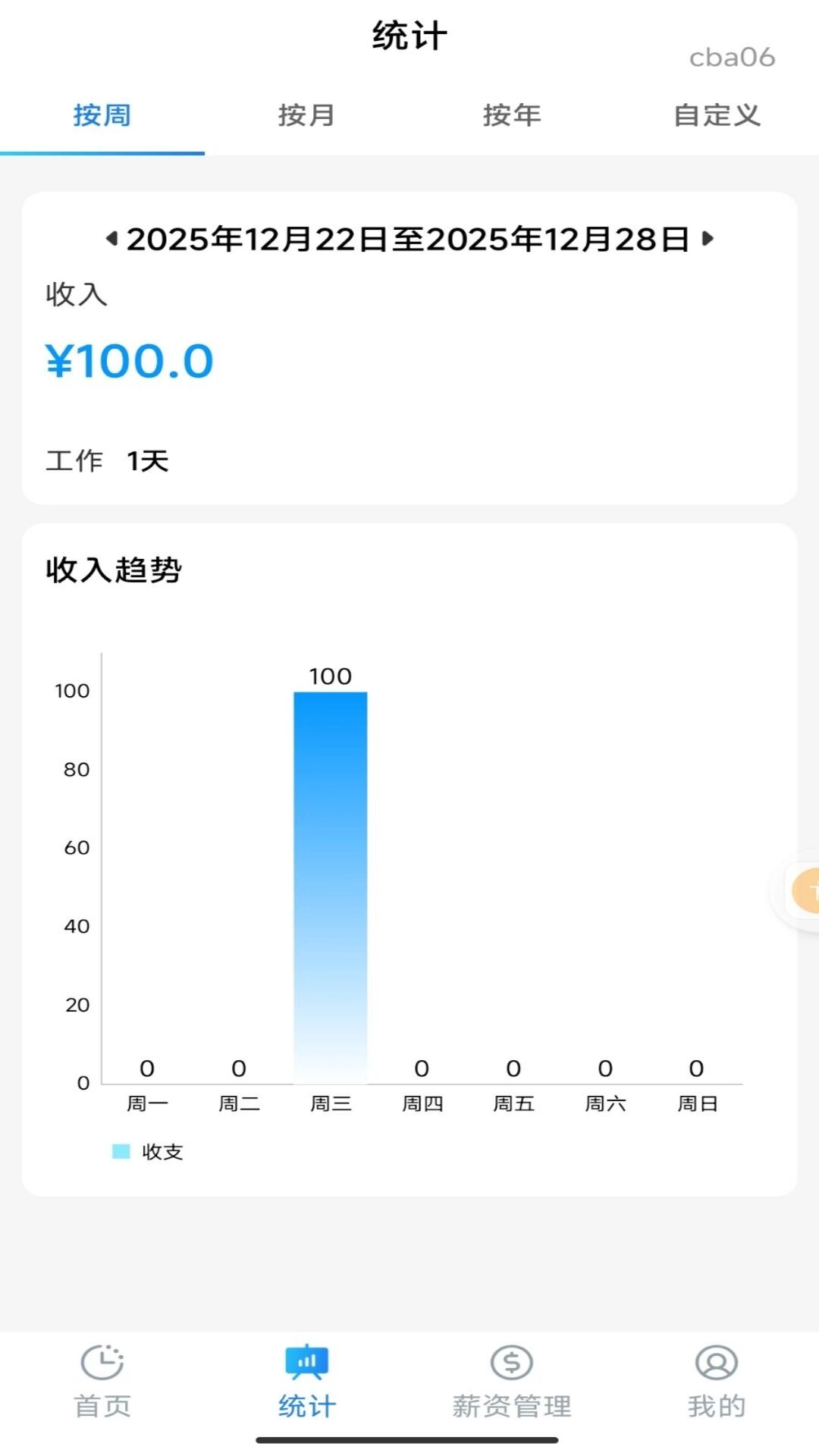Click the 收支 legend icon below chart
819x1456 pixels.
click(x=120, y=1152)
